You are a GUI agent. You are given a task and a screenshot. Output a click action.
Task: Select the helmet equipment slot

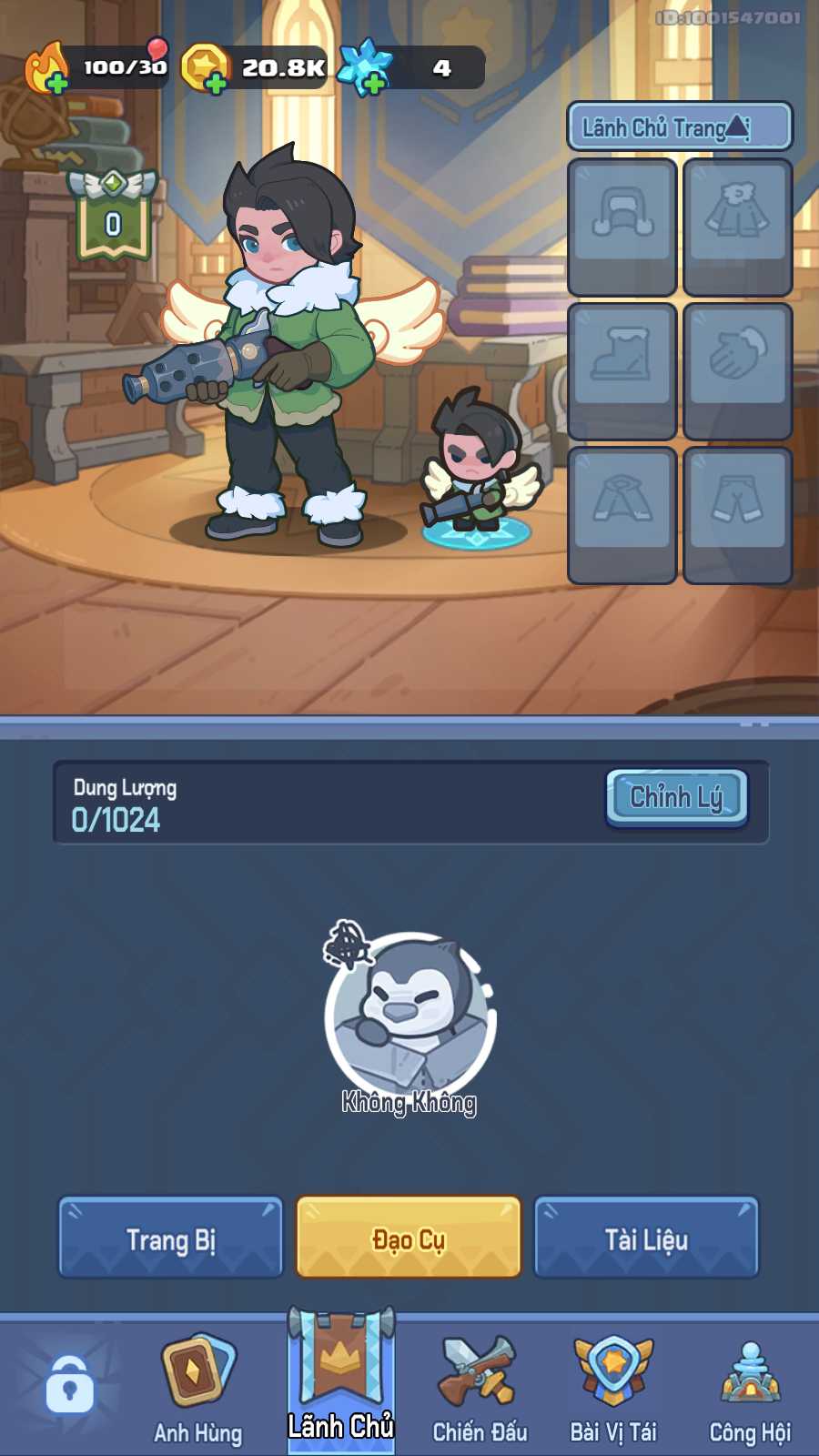coord(622,227)
